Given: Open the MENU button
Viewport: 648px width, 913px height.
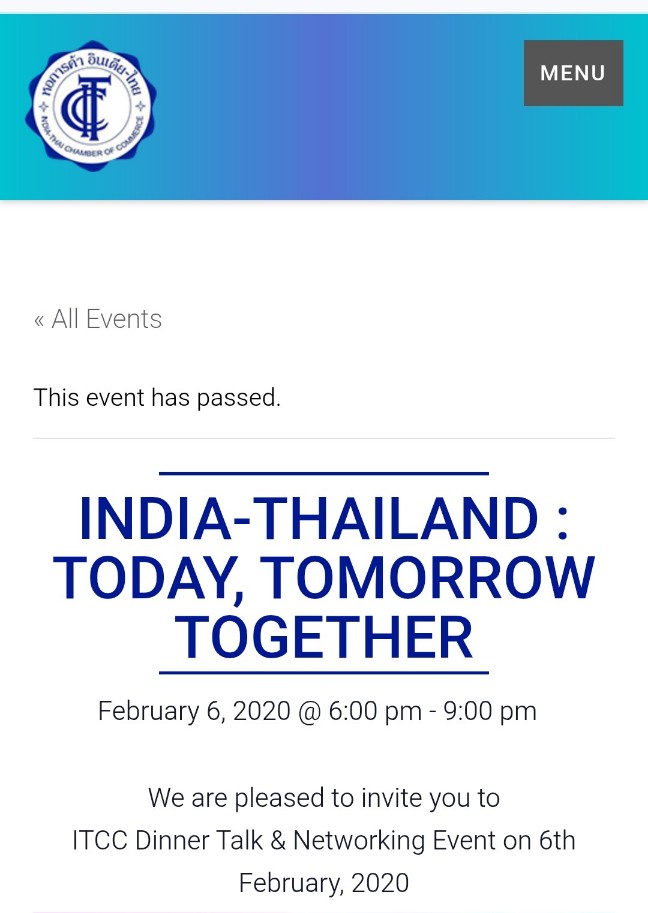Looking at the screenshot, I should pos(573,73).
